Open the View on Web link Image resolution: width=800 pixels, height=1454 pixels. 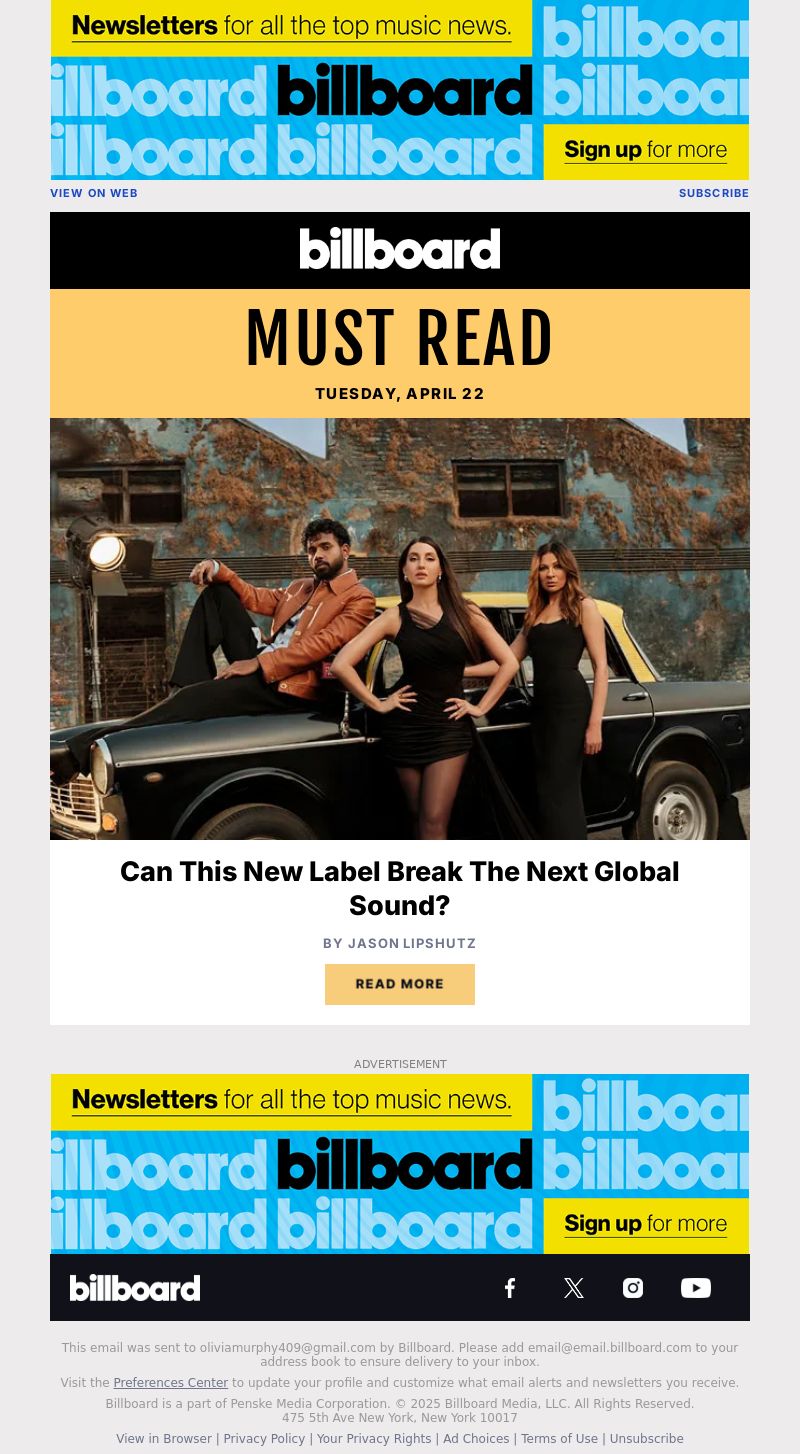point(94,193)
